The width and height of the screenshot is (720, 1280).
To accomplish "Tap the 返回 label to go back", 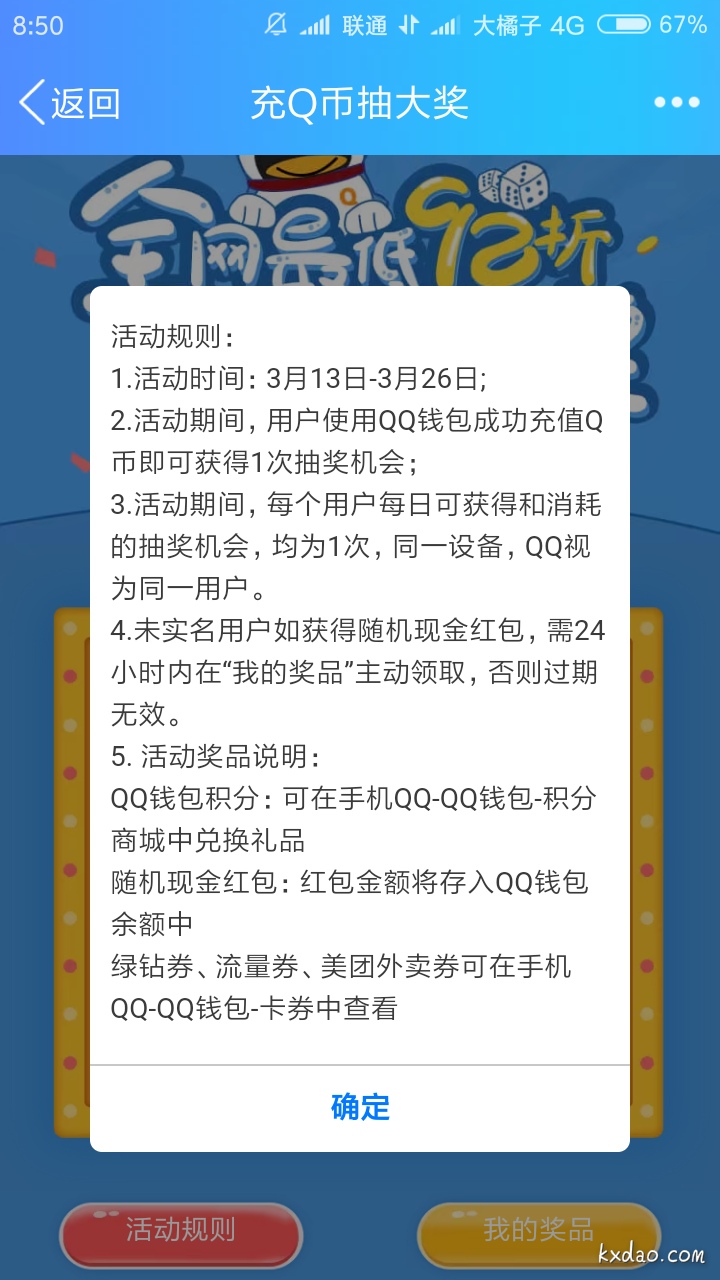I will [x=85, y=100].
